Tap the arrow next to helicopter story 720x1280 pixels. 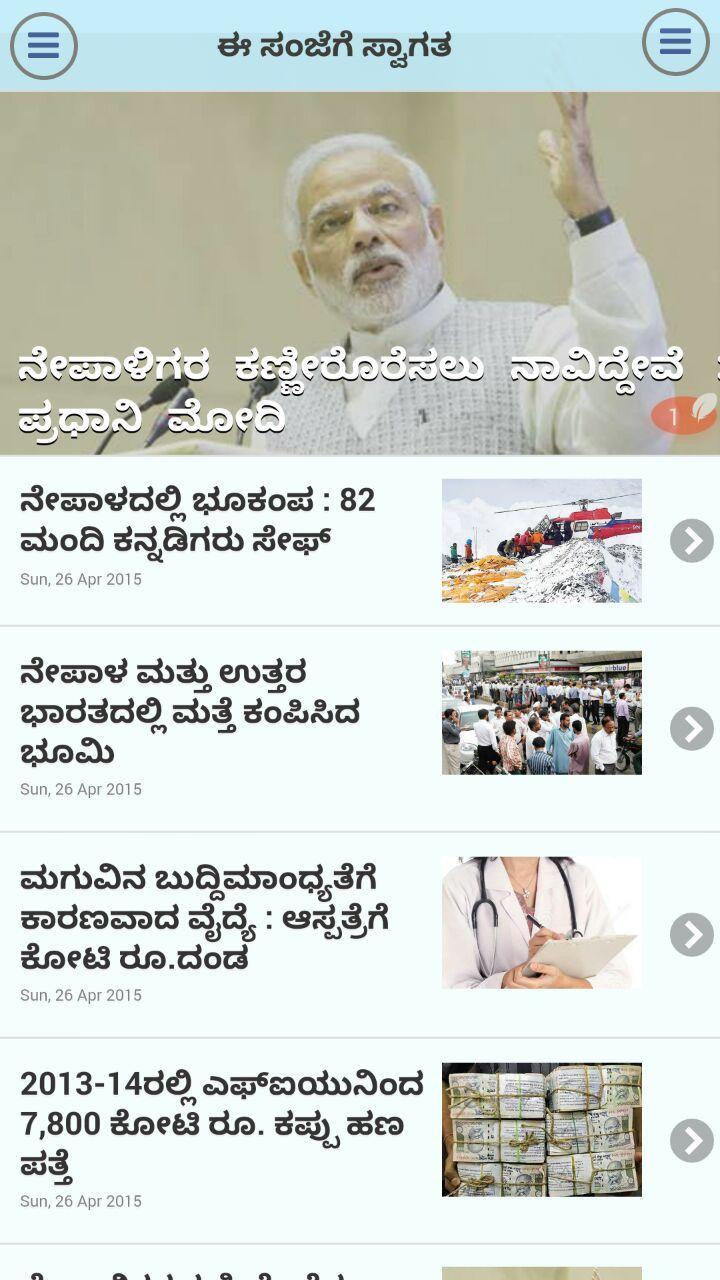click(x=691, y=541)
